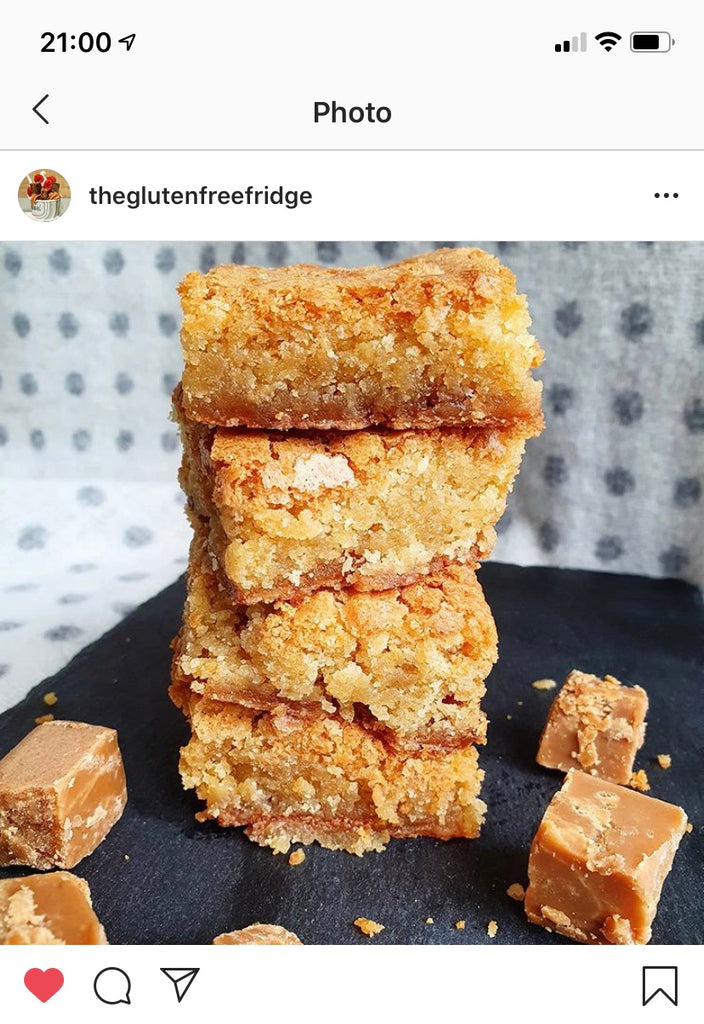Open the post's more options menu
Viewport: 704px width, 1024px height.
666,196
